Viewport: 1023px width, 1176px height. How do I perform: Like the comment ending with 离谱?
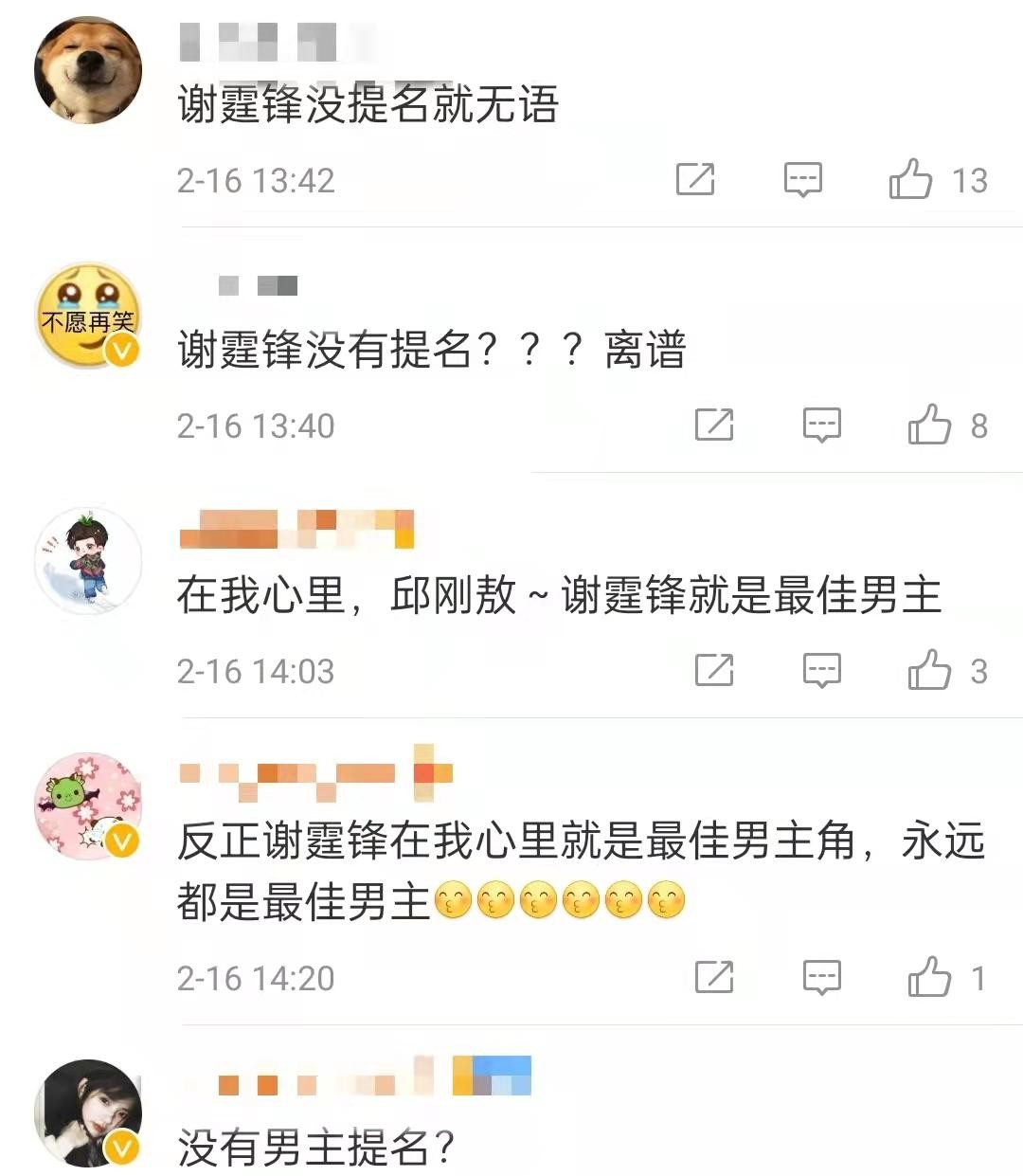pyautogui.click(x=929, y=425)
